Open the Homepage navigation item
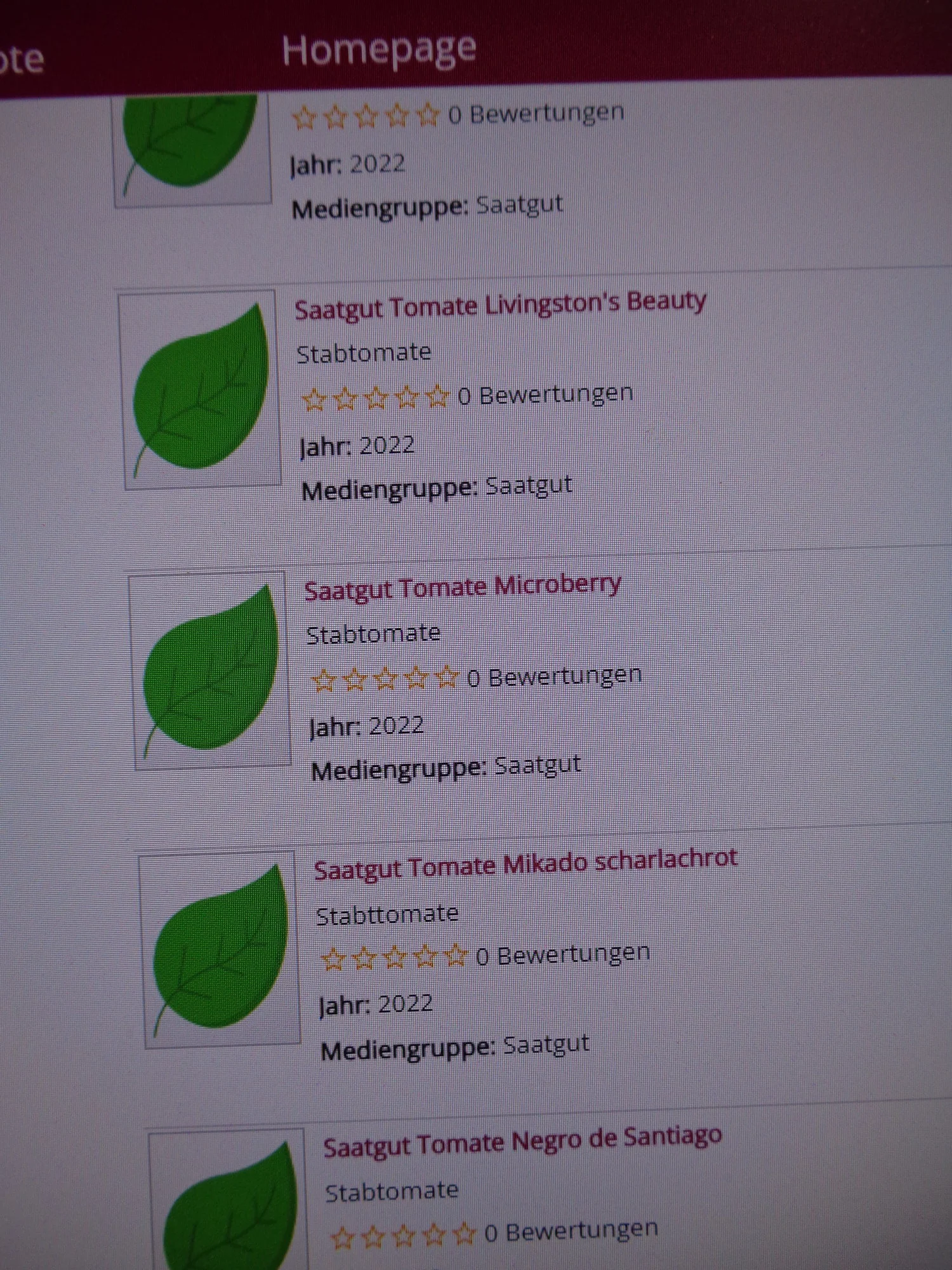The image size is (952, 1270). pyautogui.click(x=379, y=50)
